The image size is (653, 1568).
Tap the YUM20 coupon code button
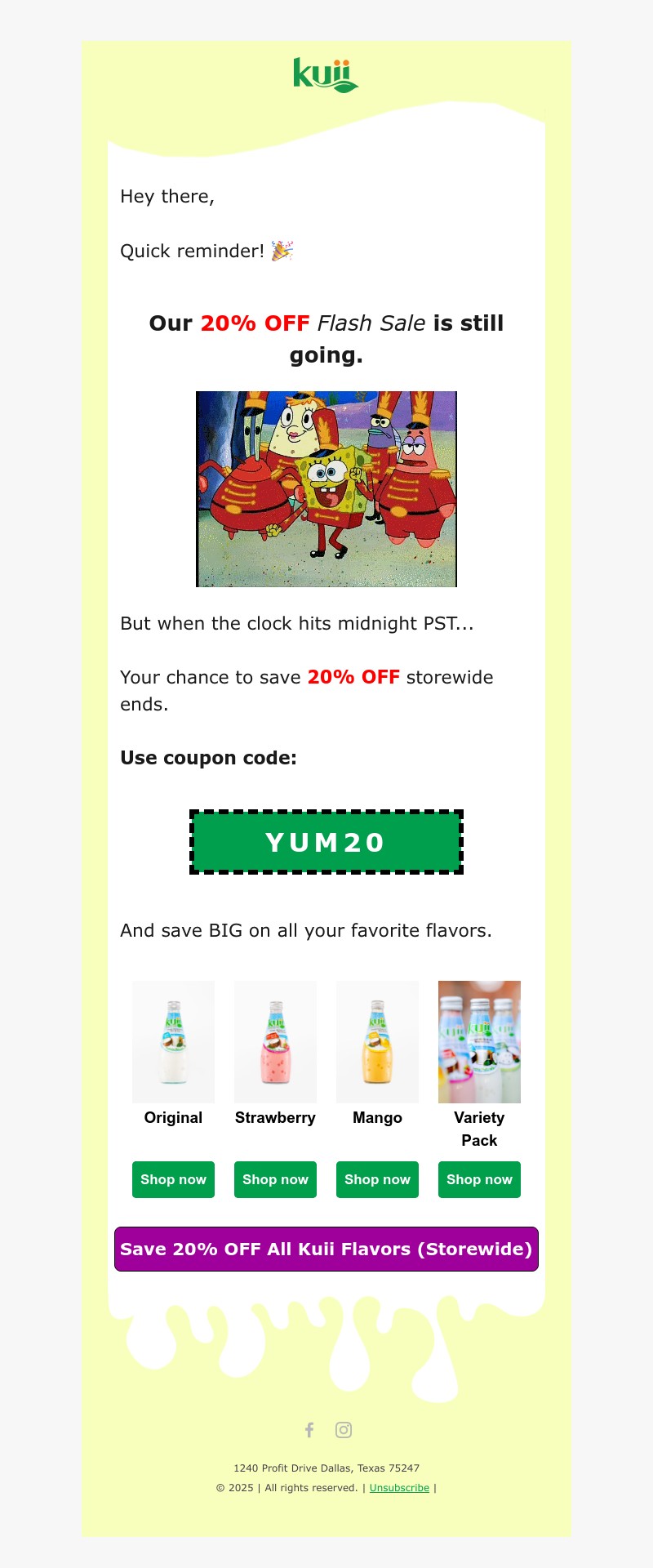(326, 842)
